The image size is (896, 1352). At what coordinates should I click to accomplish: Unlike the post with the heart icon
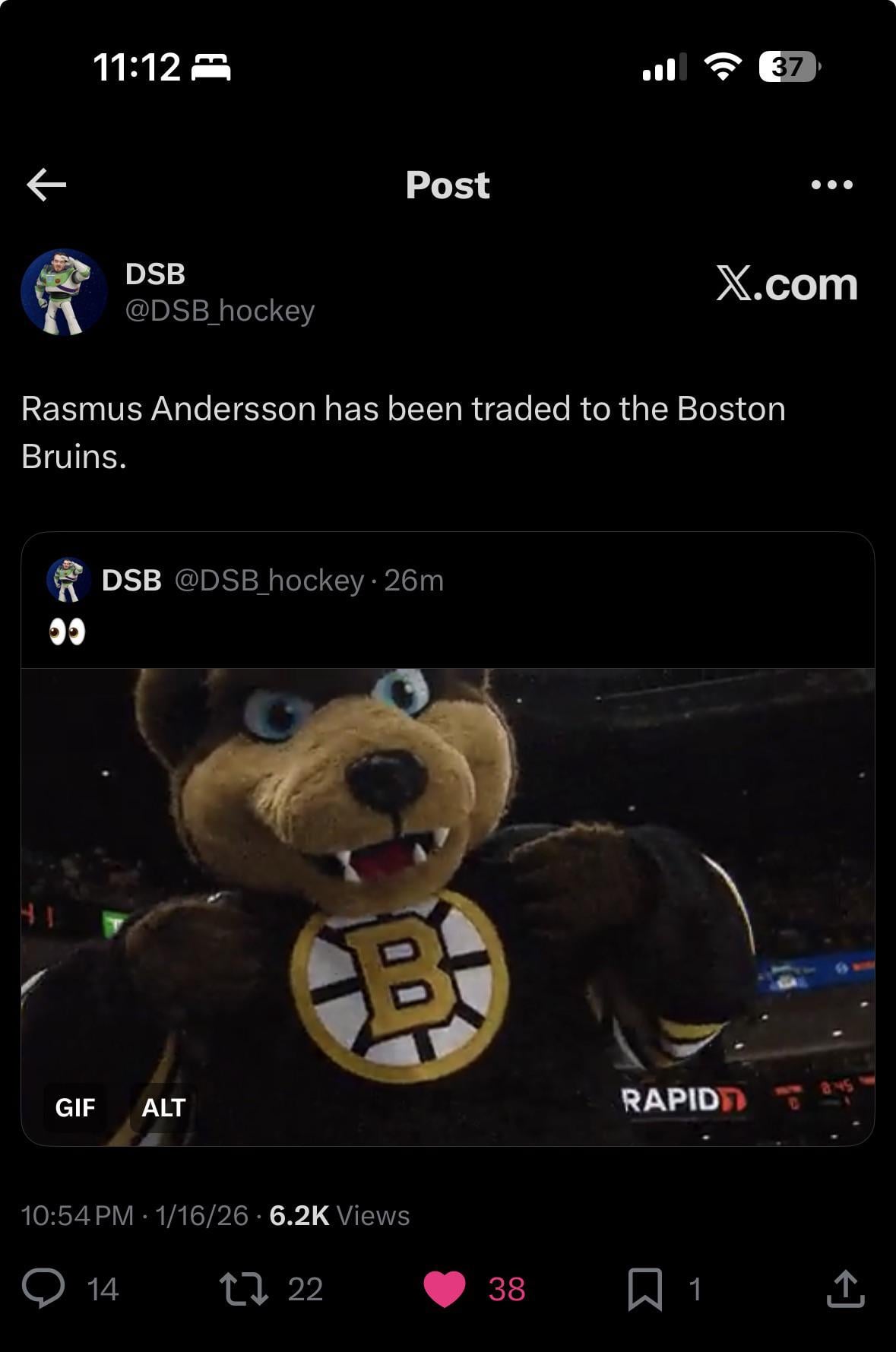point(445,1288)
